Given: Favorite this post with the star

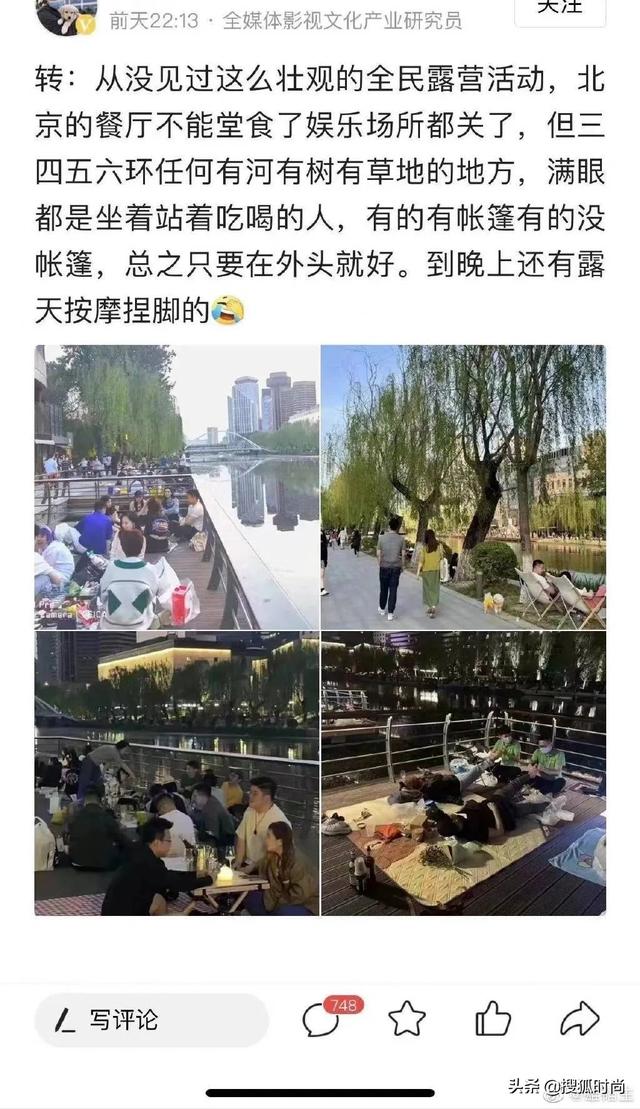Looking at the screenshot, I should pyautogui.click(x=407, y=1019).
